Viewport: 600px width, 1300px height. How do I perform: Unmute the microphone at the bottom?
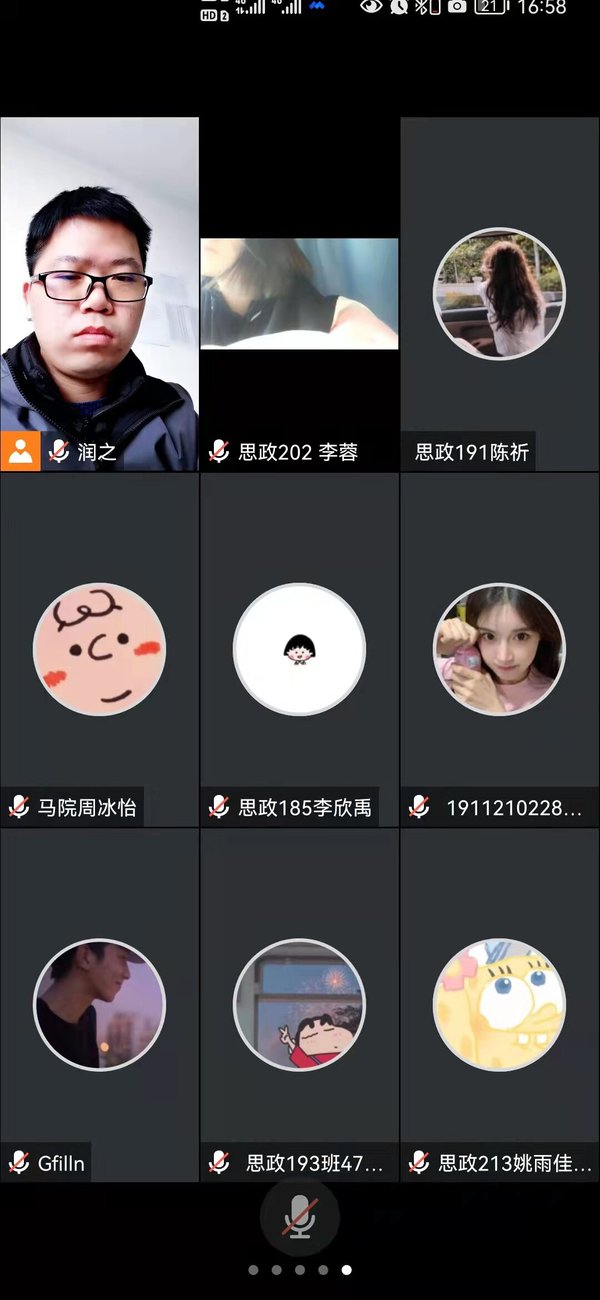[x=299, y=1218]
